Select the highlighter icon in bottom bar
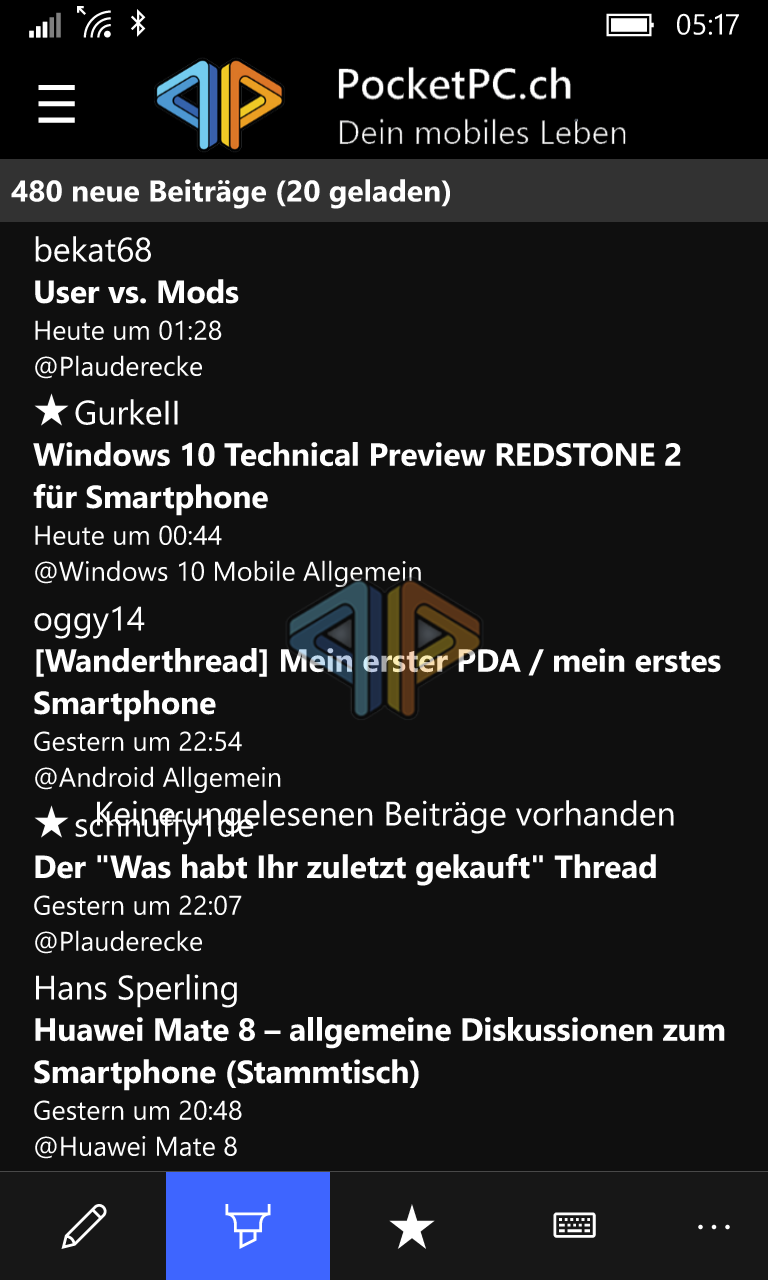The width and height of the screenshot is (768, 1280). [248, 1226]
